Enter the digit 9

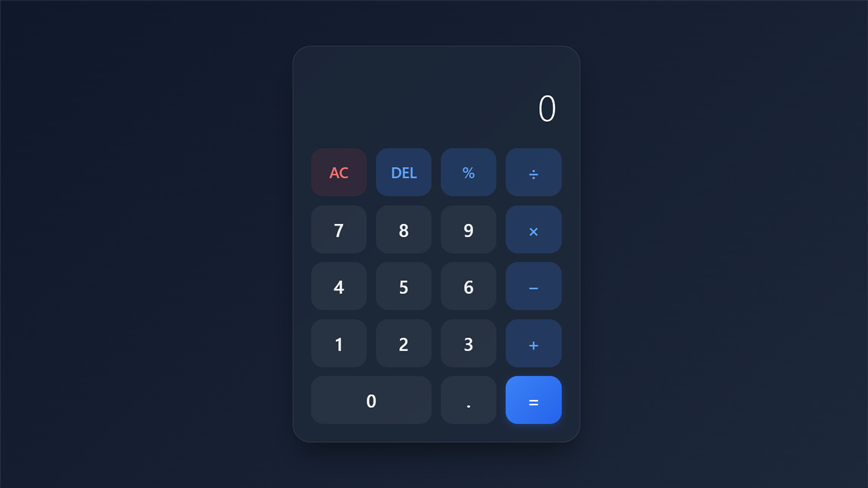(468, 230)
